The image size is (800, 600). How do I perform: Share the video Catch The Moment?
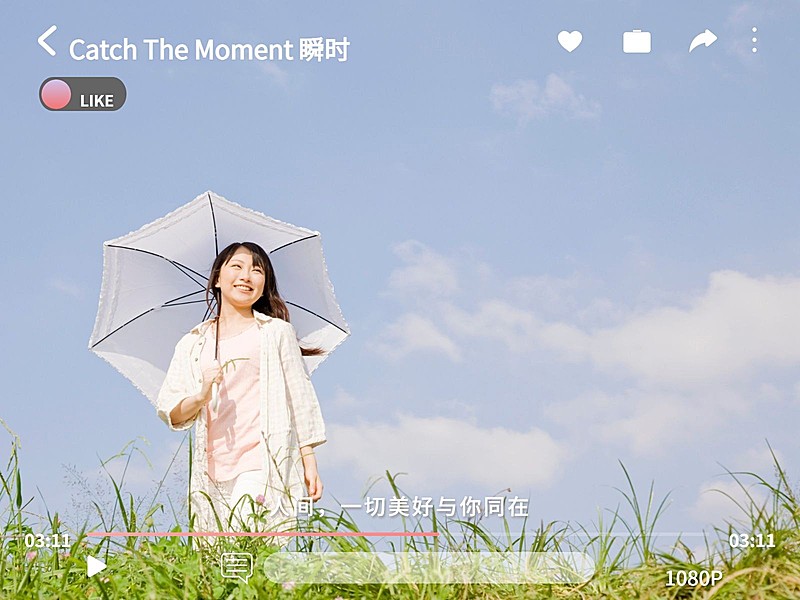(x=703, y=41)
